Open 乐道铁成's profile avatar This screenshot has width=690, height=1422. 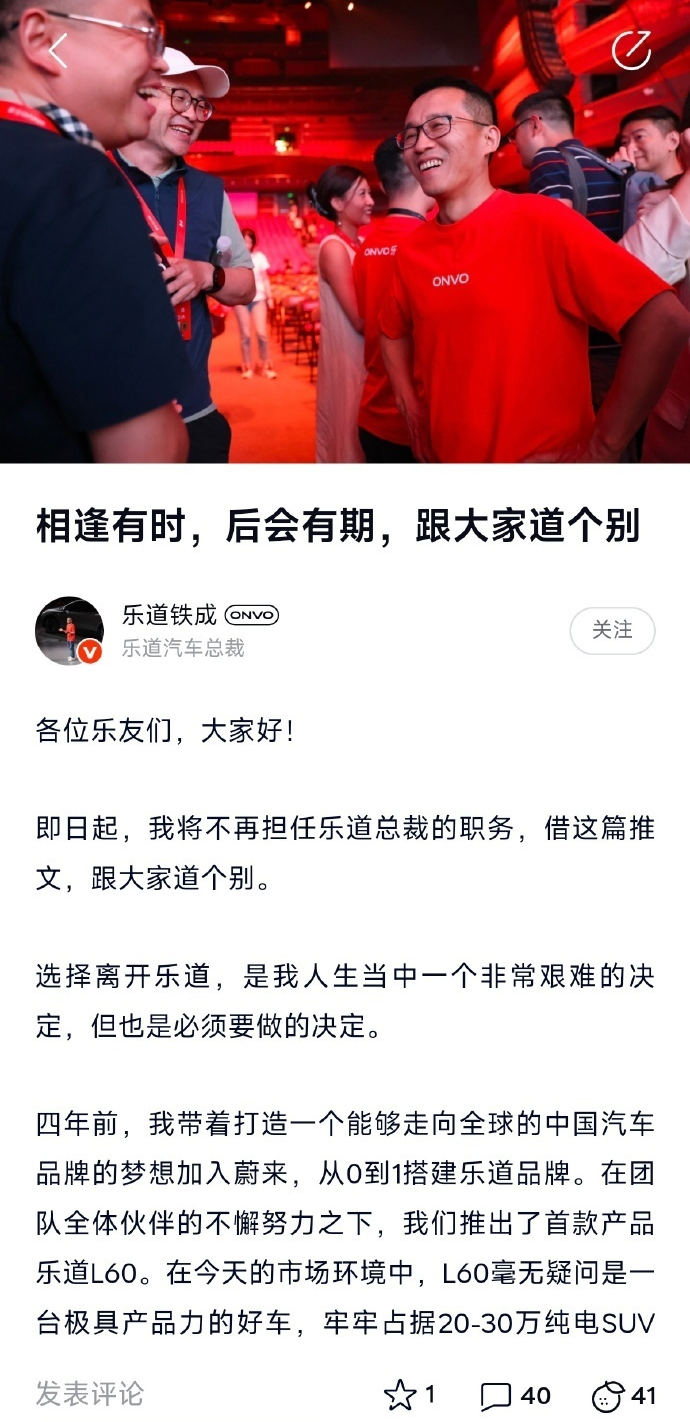tap(69, 631)
